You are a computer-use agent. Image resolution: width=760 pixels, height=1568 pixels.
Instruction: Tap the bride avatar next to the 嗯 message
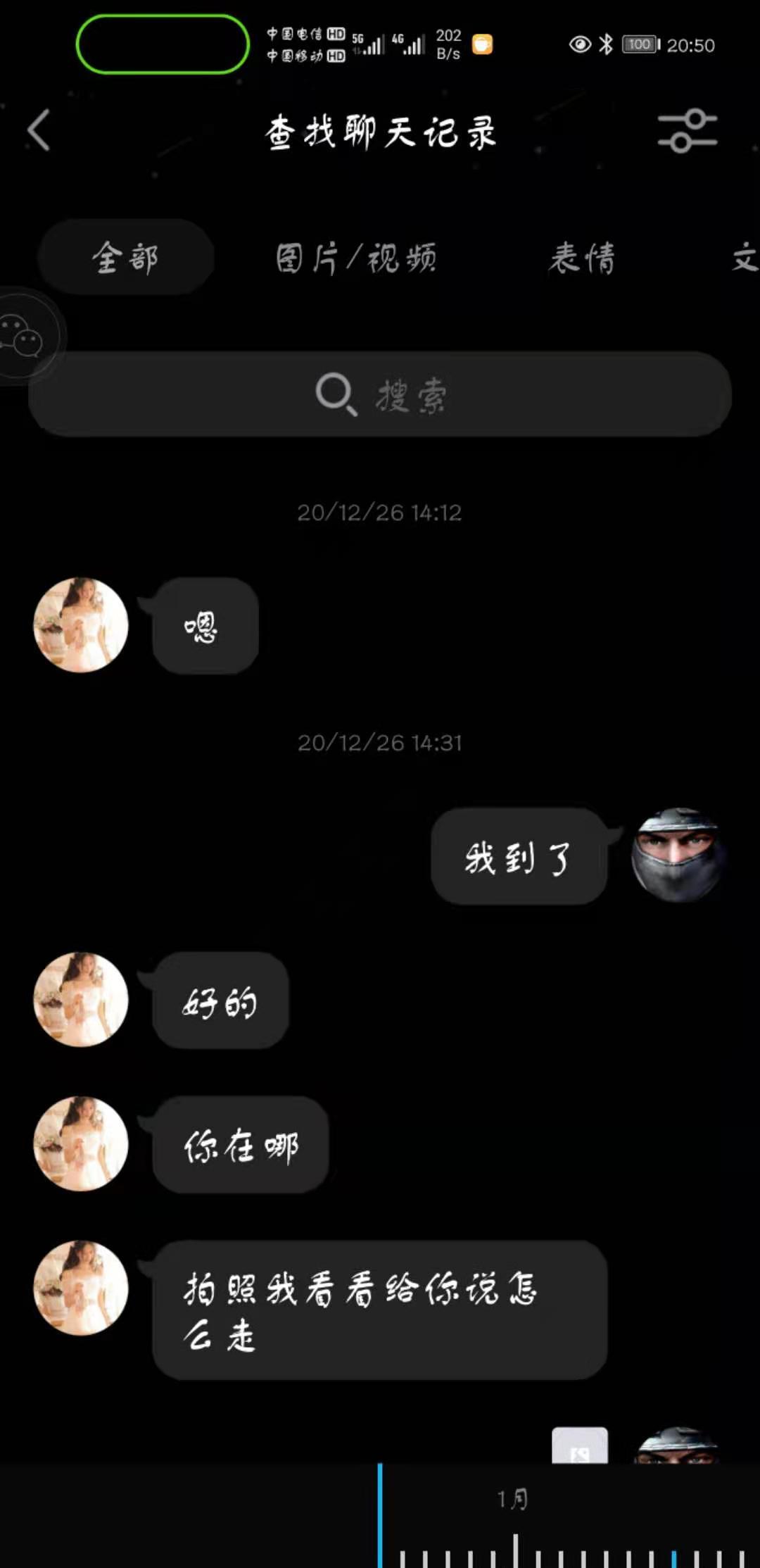click(x=81, y=627)
